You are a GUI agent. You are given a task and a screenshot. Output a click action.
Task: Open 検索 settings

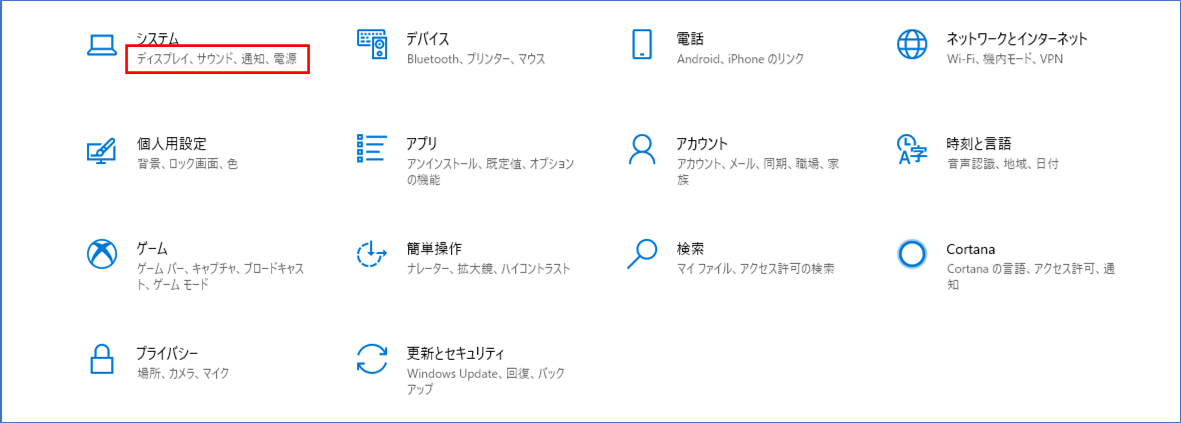690,249
